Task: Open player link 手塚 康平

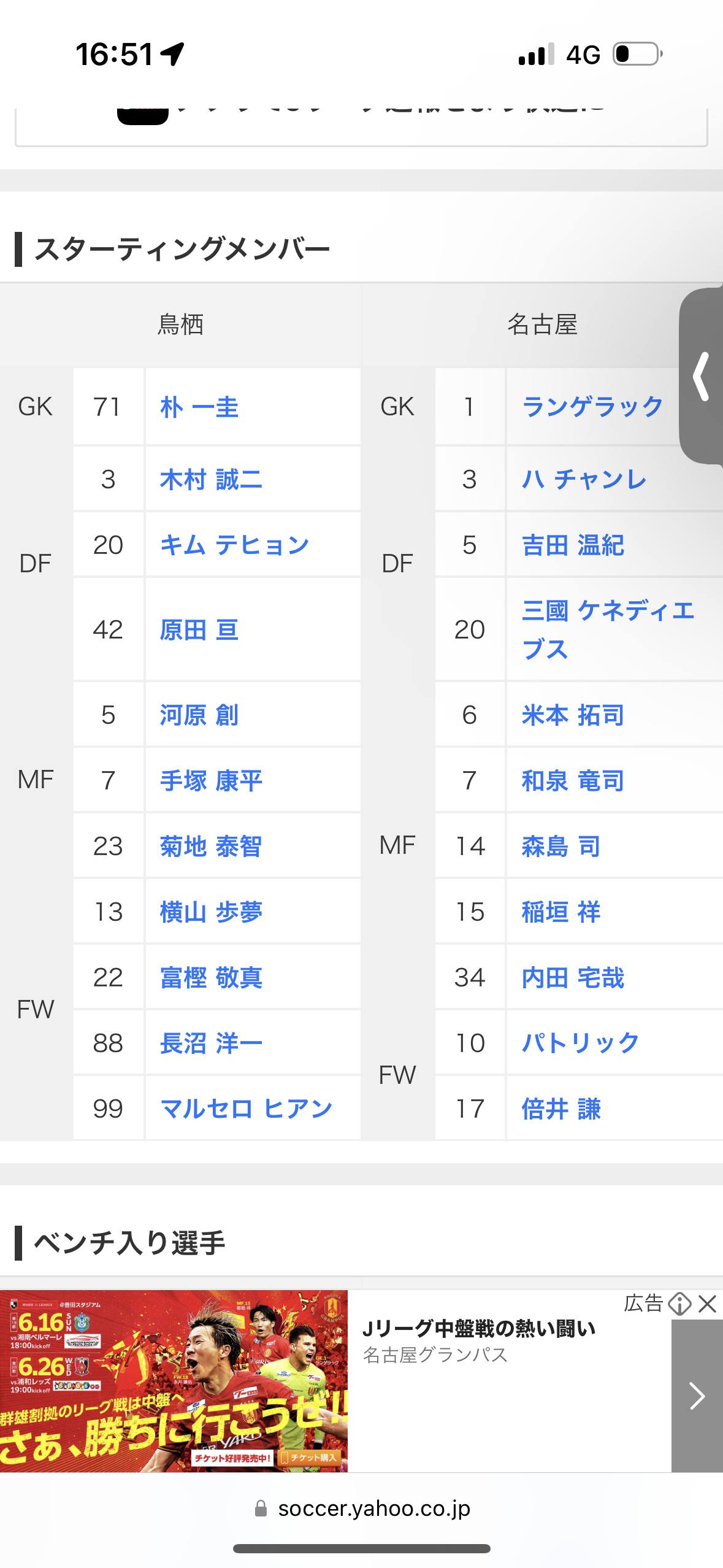Action: tap(211, 780)
